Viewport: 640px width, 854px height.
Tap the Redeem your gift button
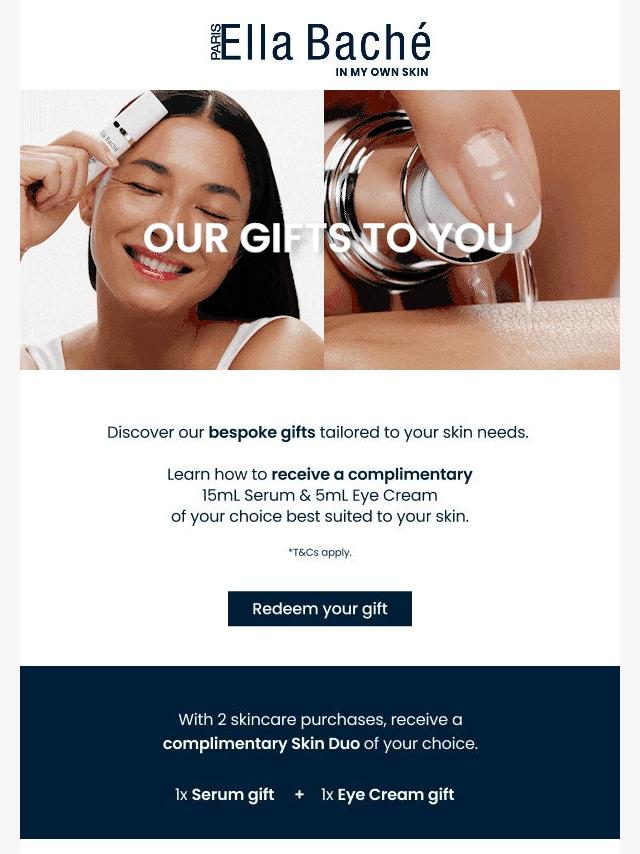click(x=320, y=608)
